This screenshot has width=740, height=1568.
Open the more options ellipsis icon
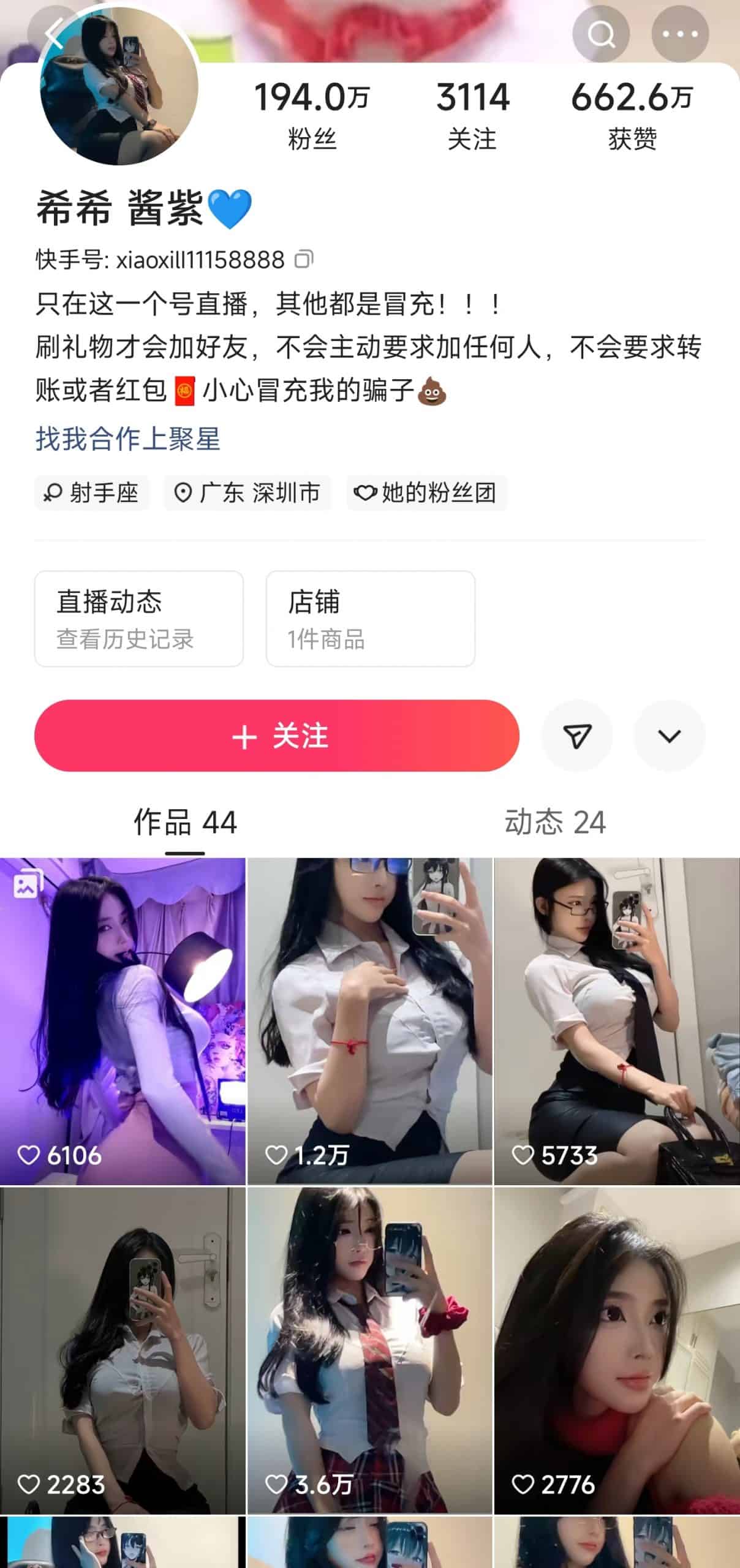click(x=678, y=34)
